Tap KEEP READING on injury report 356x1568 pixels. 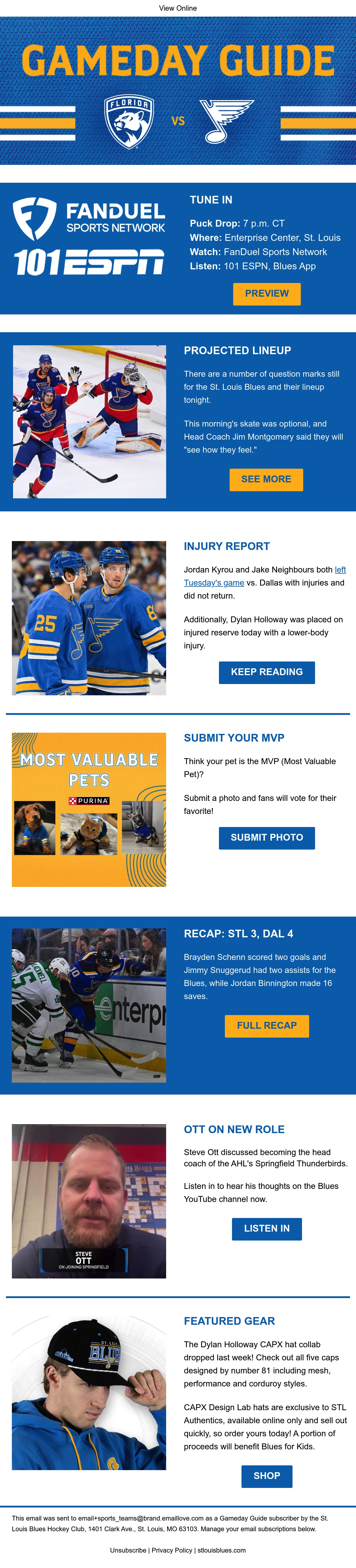[266, 672]
